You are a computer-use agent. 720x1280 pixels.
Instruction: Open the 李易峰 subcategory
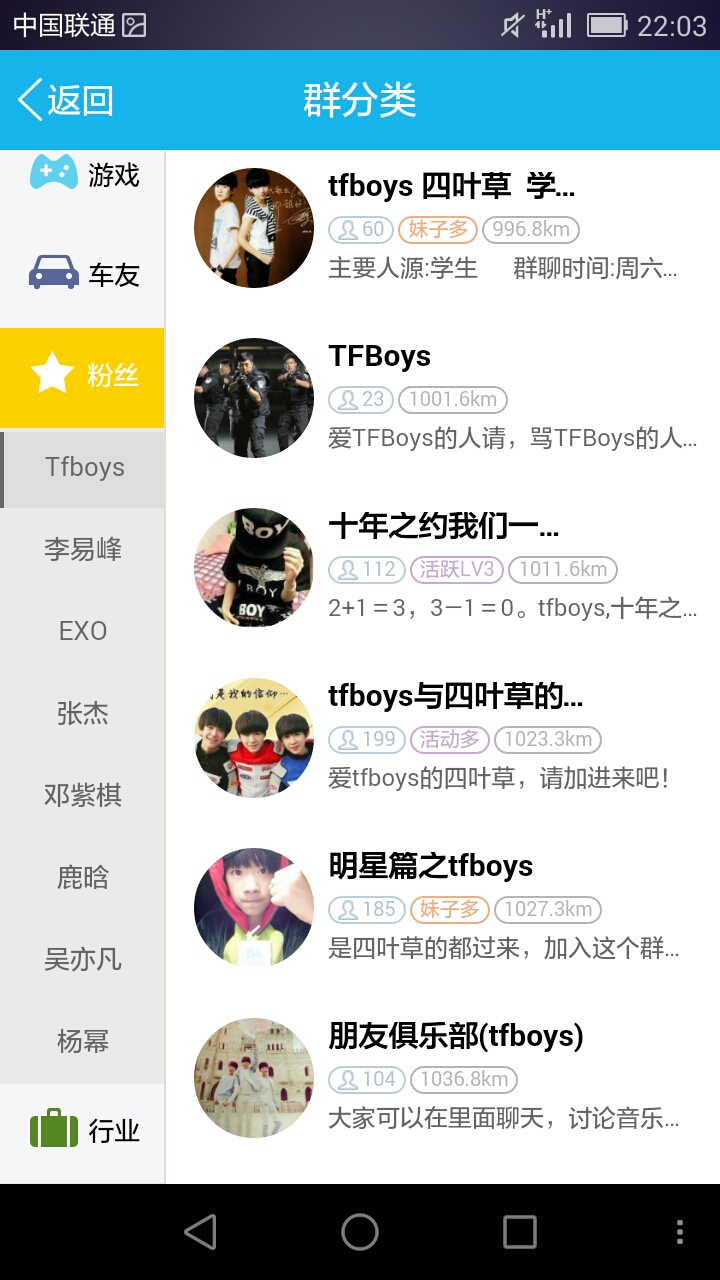pyautogui.click(x=84, y=549)
